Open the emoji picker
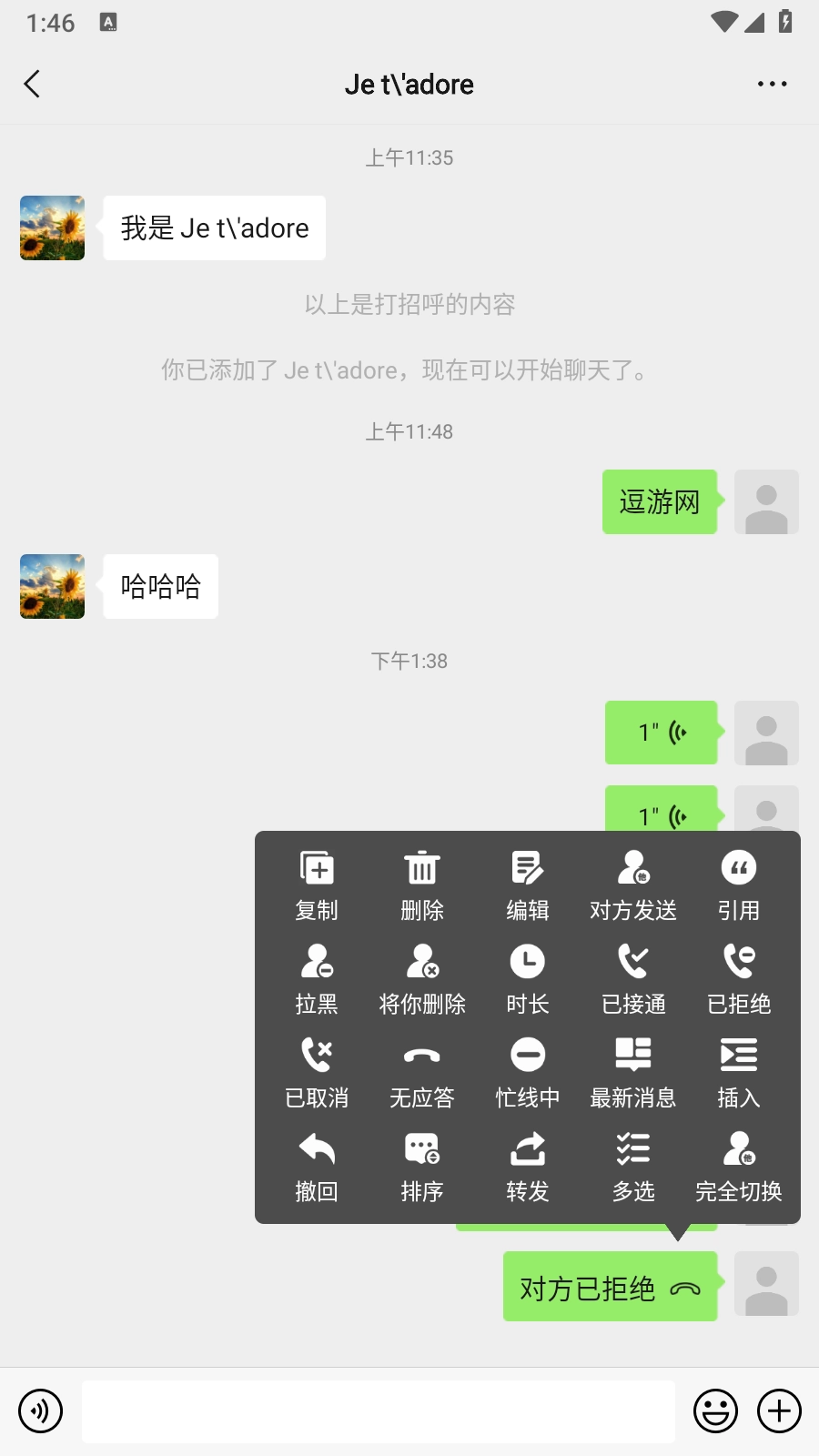Screen dimensions: 819x1456 pyautogui.click(x=715, y=1411)
